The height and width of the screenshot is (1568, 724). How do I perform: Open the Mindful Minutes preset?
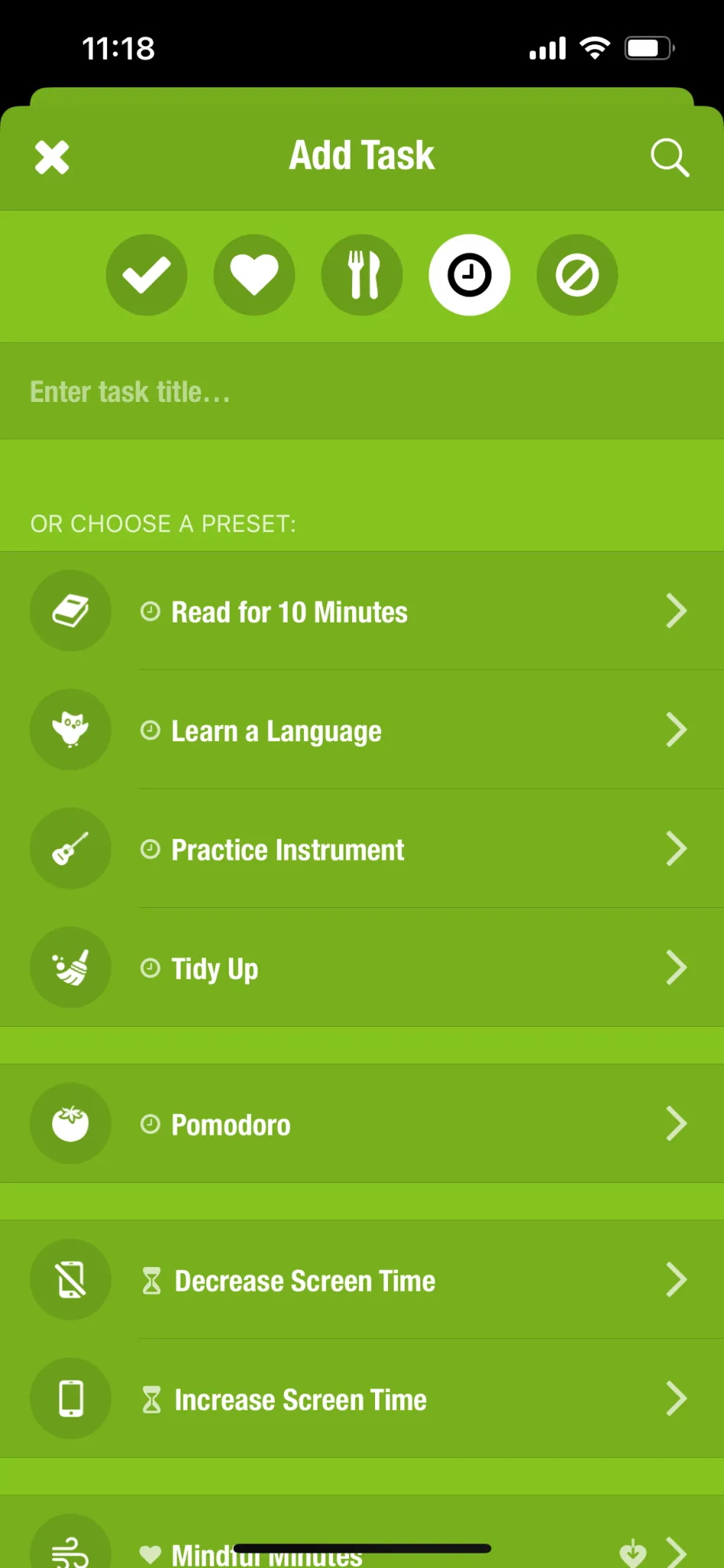[x=362, y=1537]
